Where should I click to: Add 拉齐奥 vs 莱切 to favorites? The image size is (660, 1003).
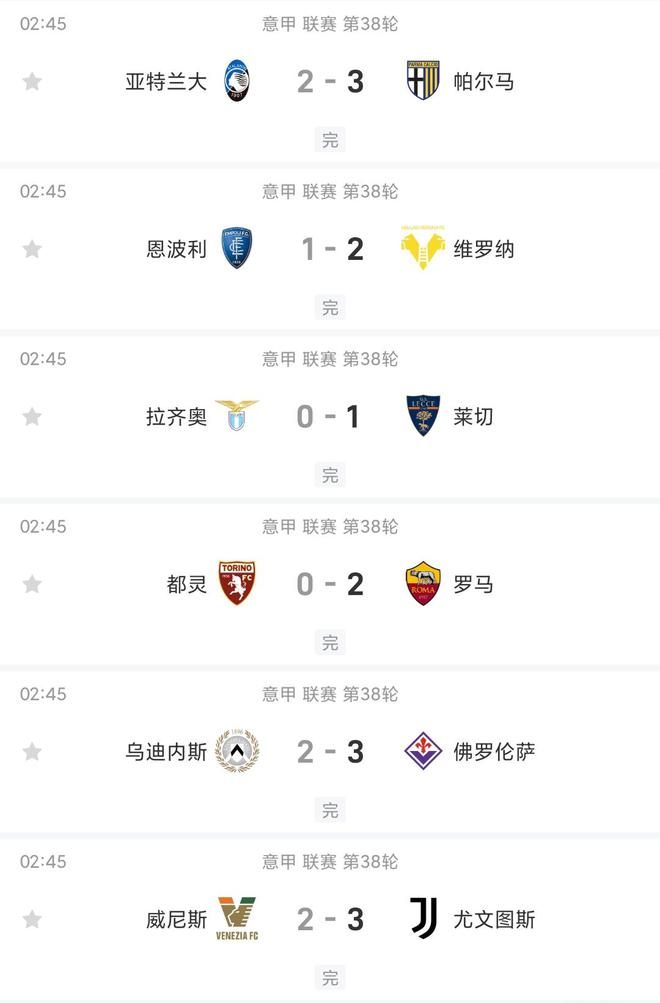[32, 416]
